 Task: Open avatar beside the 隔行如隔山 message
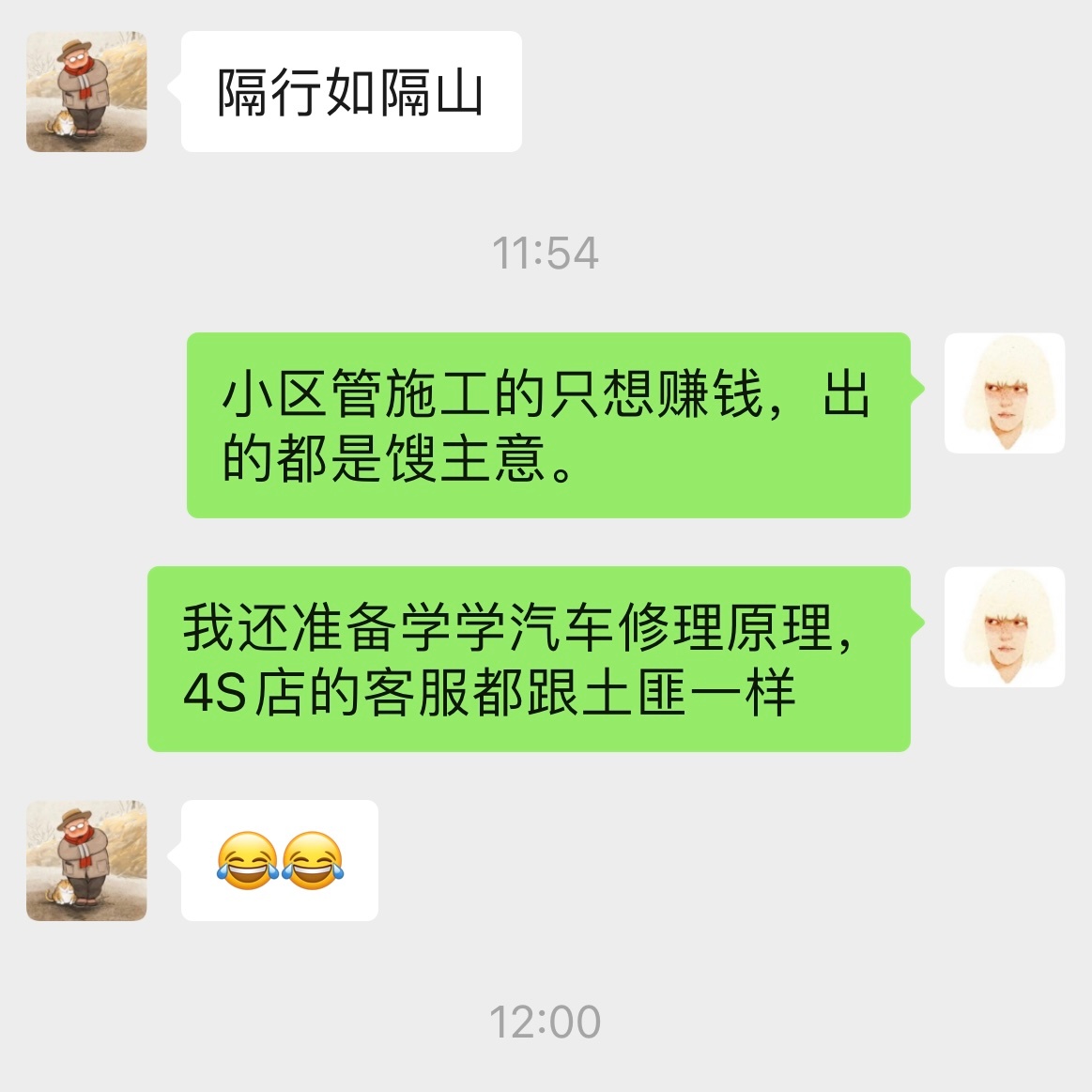point(86,92)
